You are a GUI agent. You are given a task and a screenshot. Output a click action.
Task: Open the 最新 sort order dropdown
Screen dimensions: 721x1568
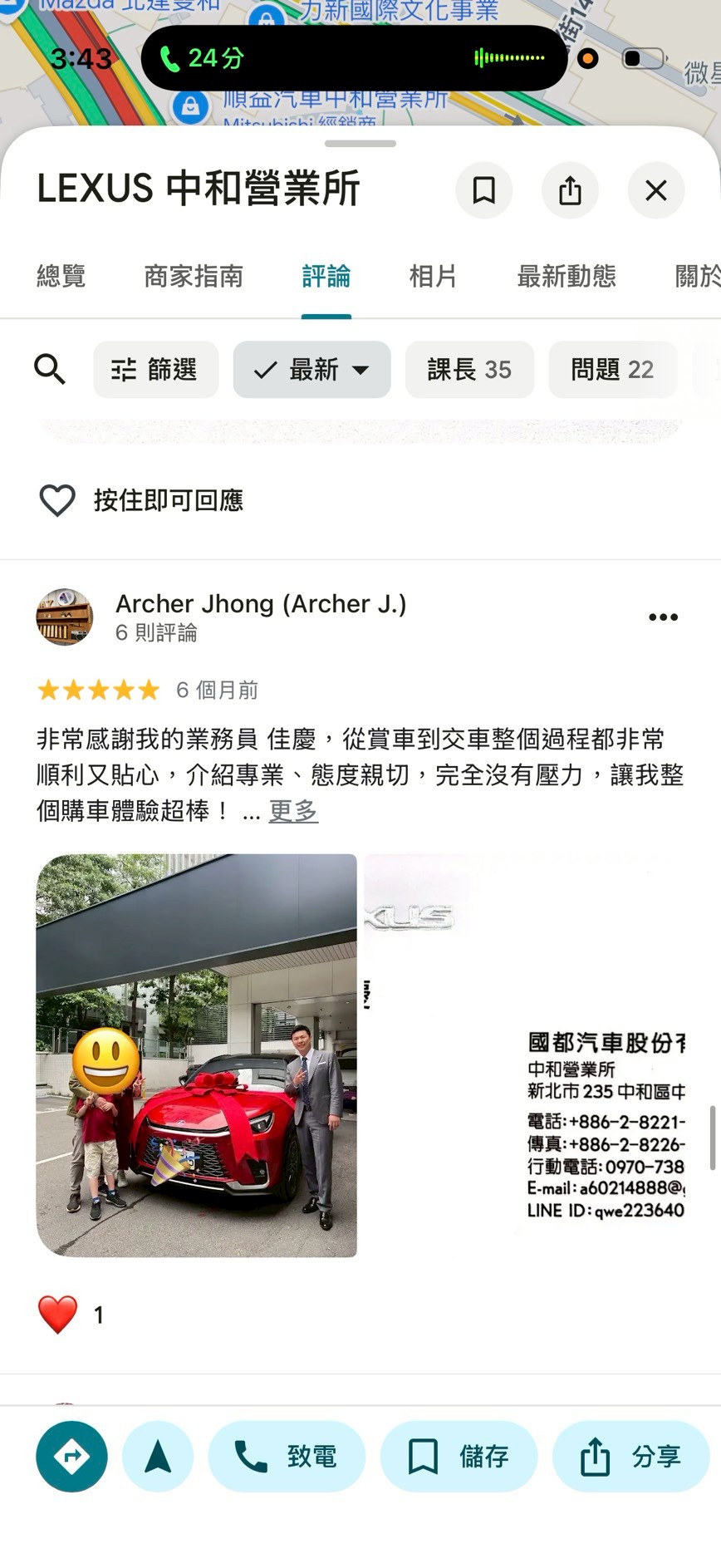pyautogui.click(x=311, y=370)
